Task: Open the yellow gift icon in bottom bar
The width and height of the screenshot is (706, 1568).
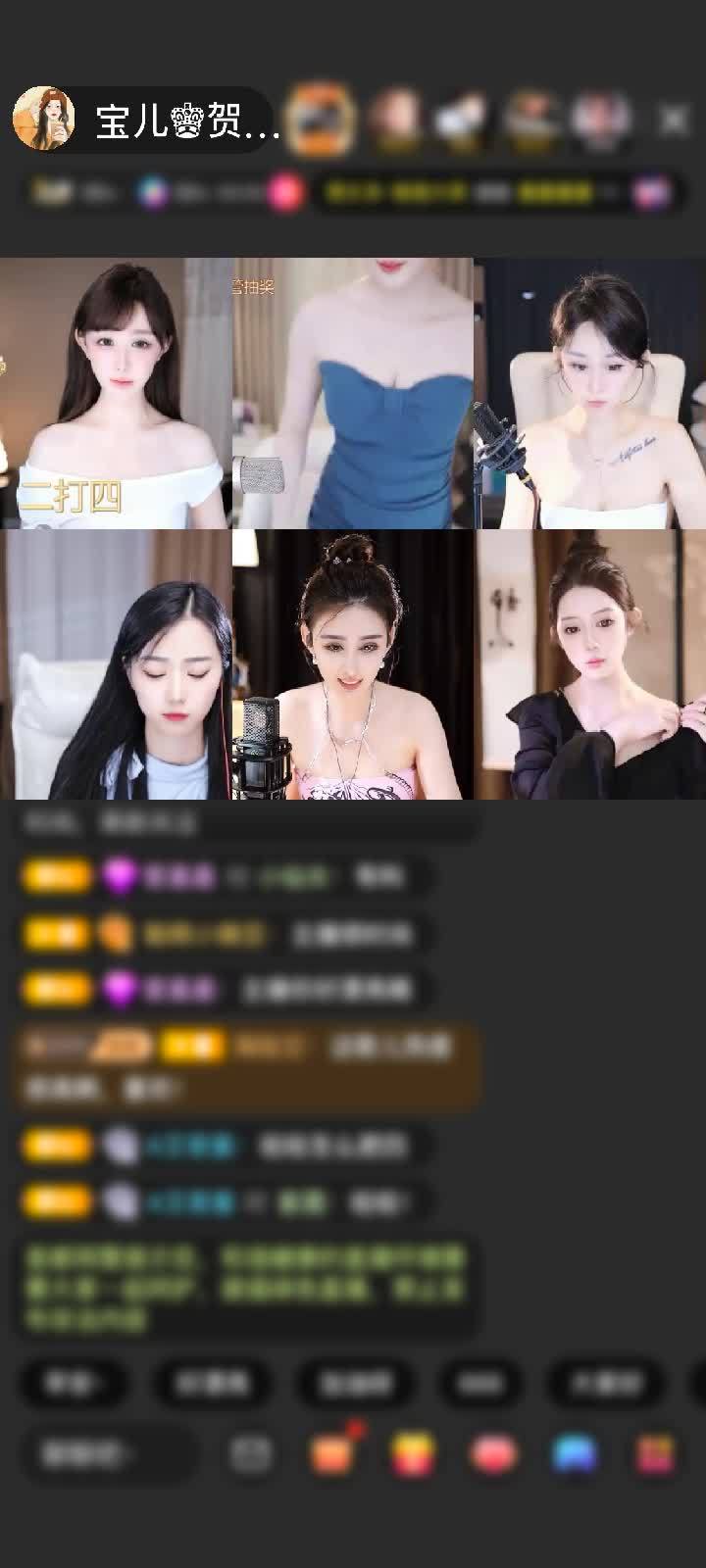Action: 413,1454
